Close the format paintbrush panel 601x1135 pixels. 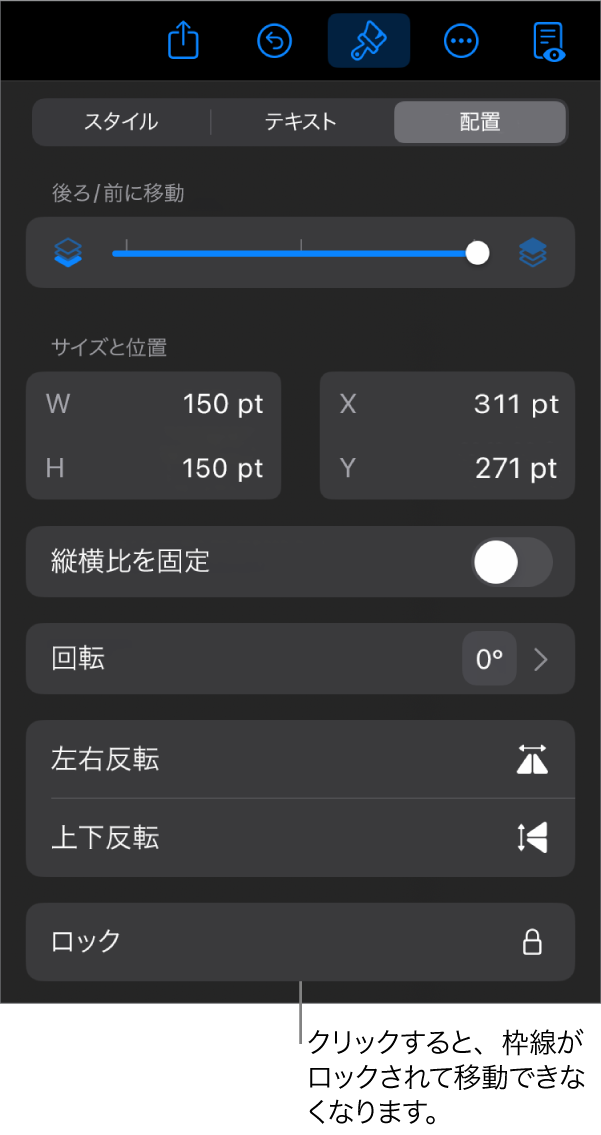pyautogui.click(x=368, y=41)
